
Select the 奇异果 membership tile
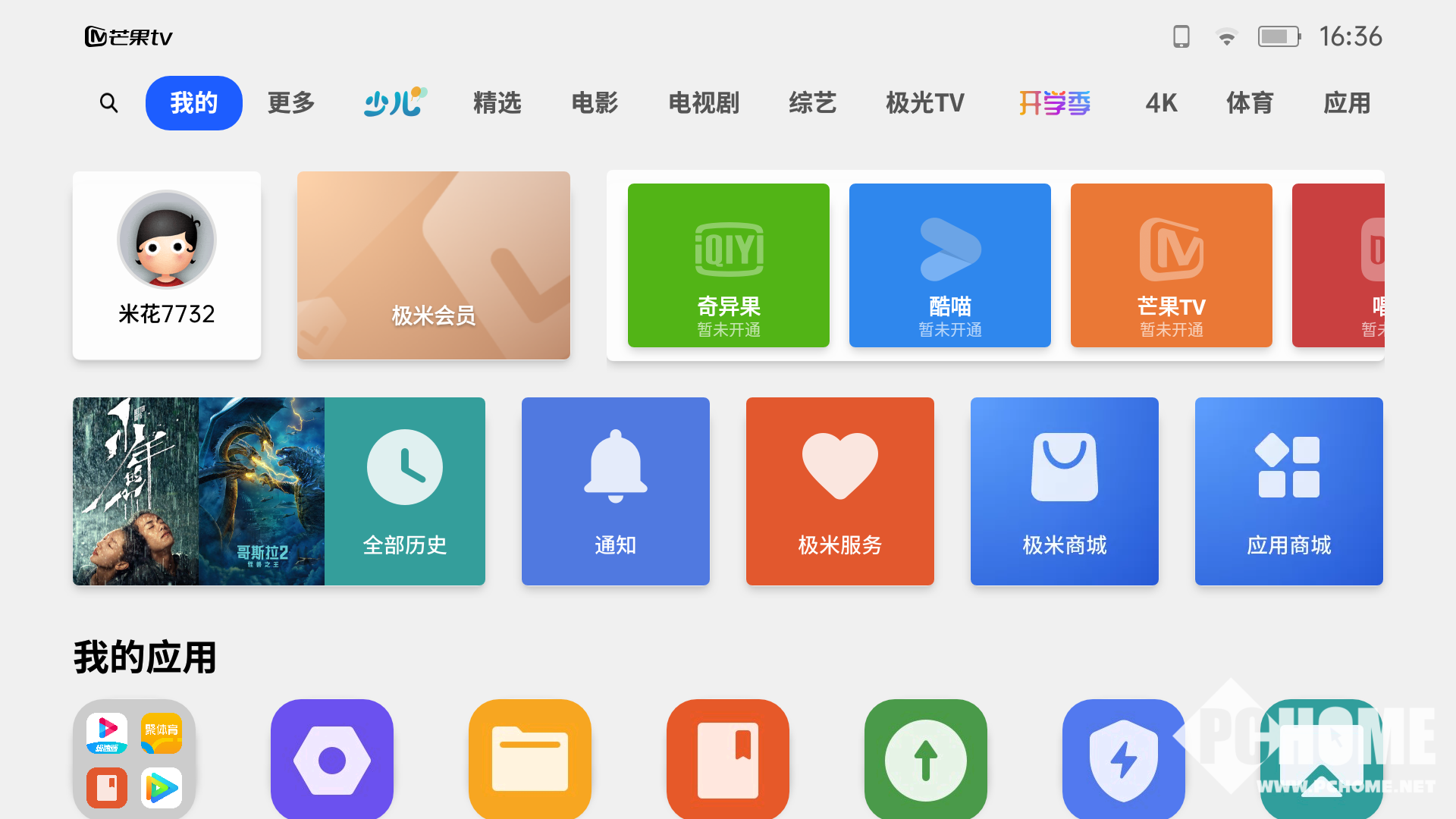pyautogui.click(x=728, y=265)
